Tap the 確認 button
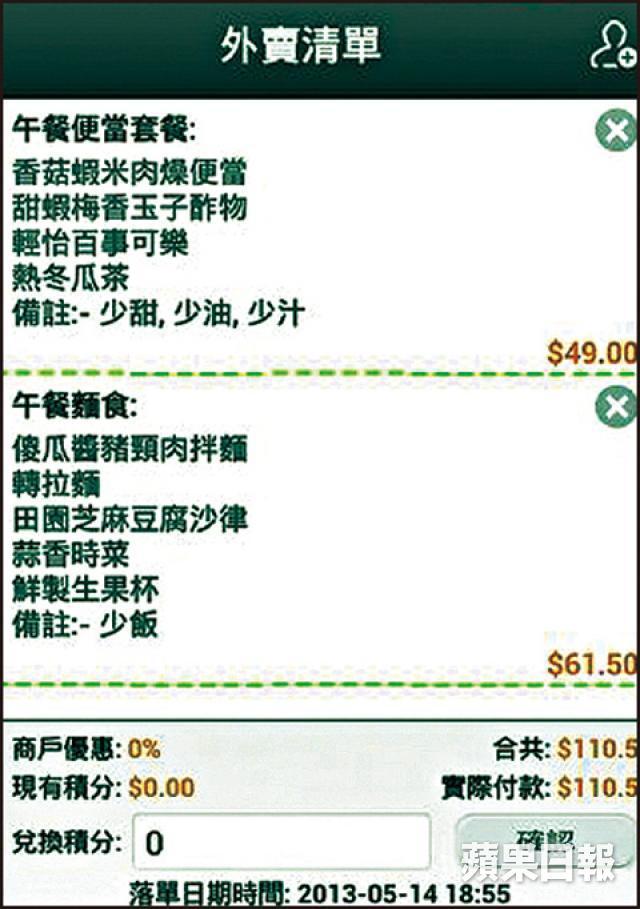The image size is (640, 909). (x=545, y=838)
